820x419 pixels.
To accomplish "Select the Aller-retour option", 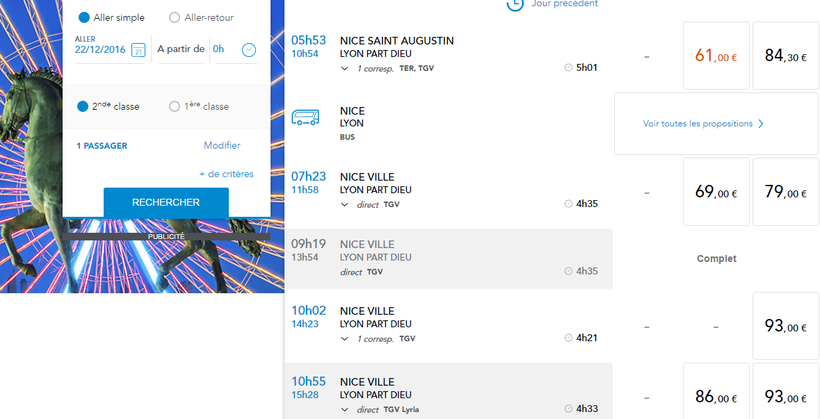I will click(175, 17).
